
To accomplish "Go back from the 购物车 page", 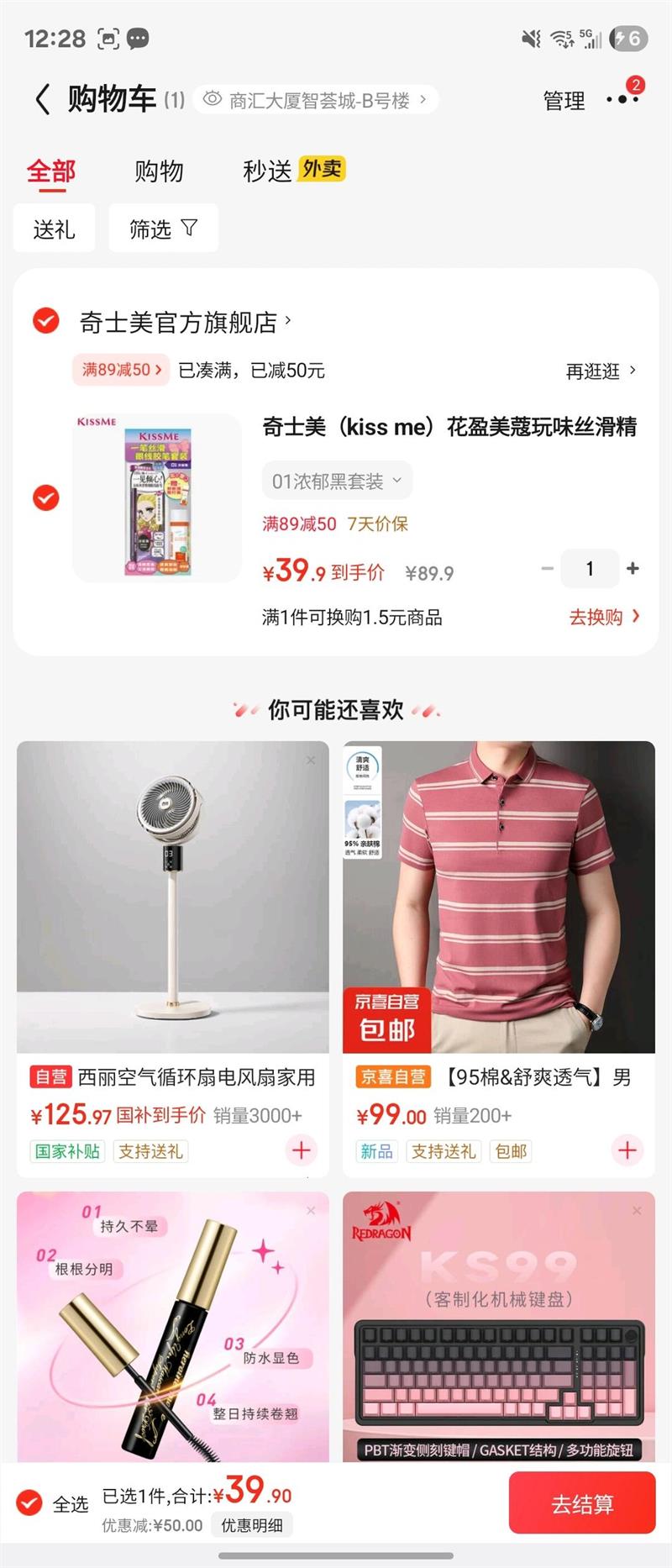I will (x=43, y=99).
